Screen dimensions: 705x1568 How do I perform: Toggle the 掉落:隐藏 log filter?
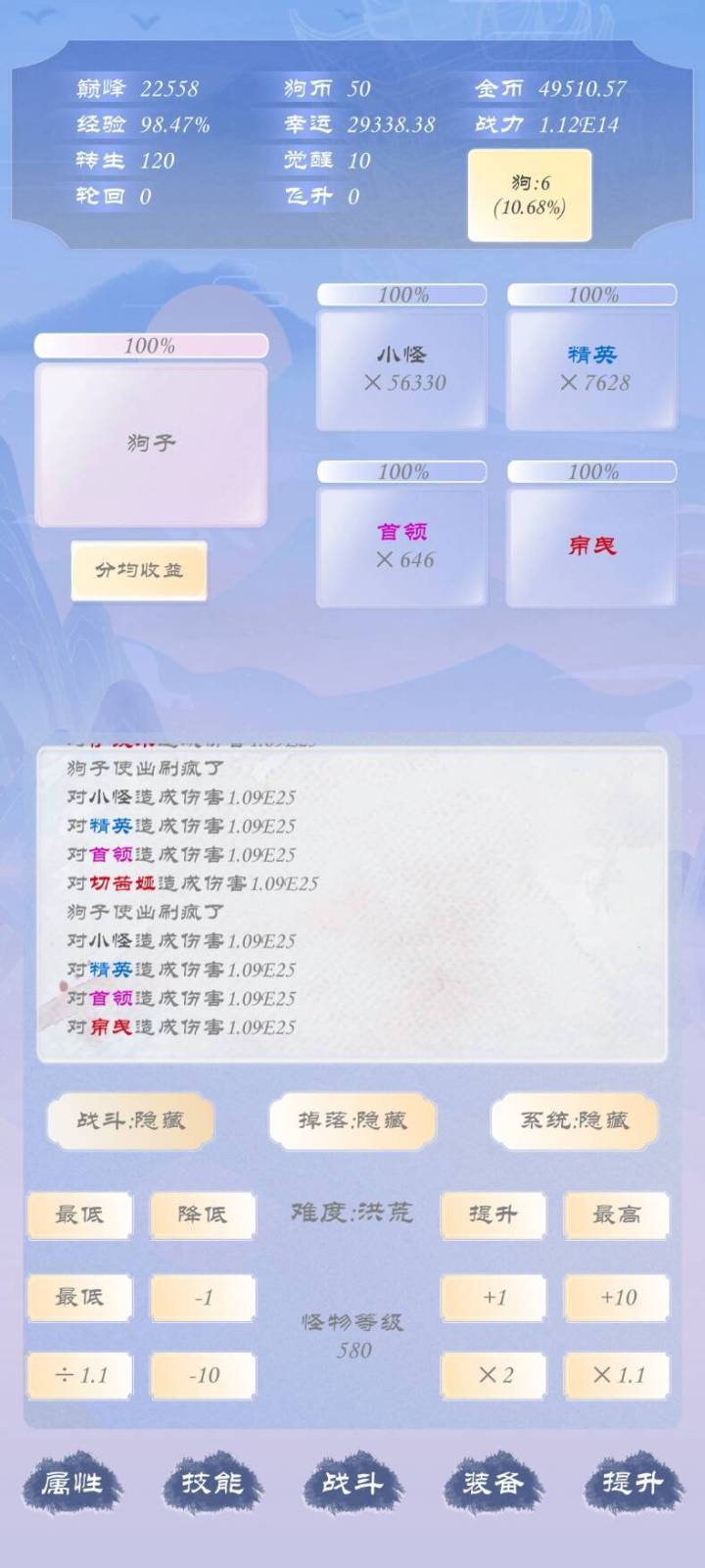tap(352, 1120)
